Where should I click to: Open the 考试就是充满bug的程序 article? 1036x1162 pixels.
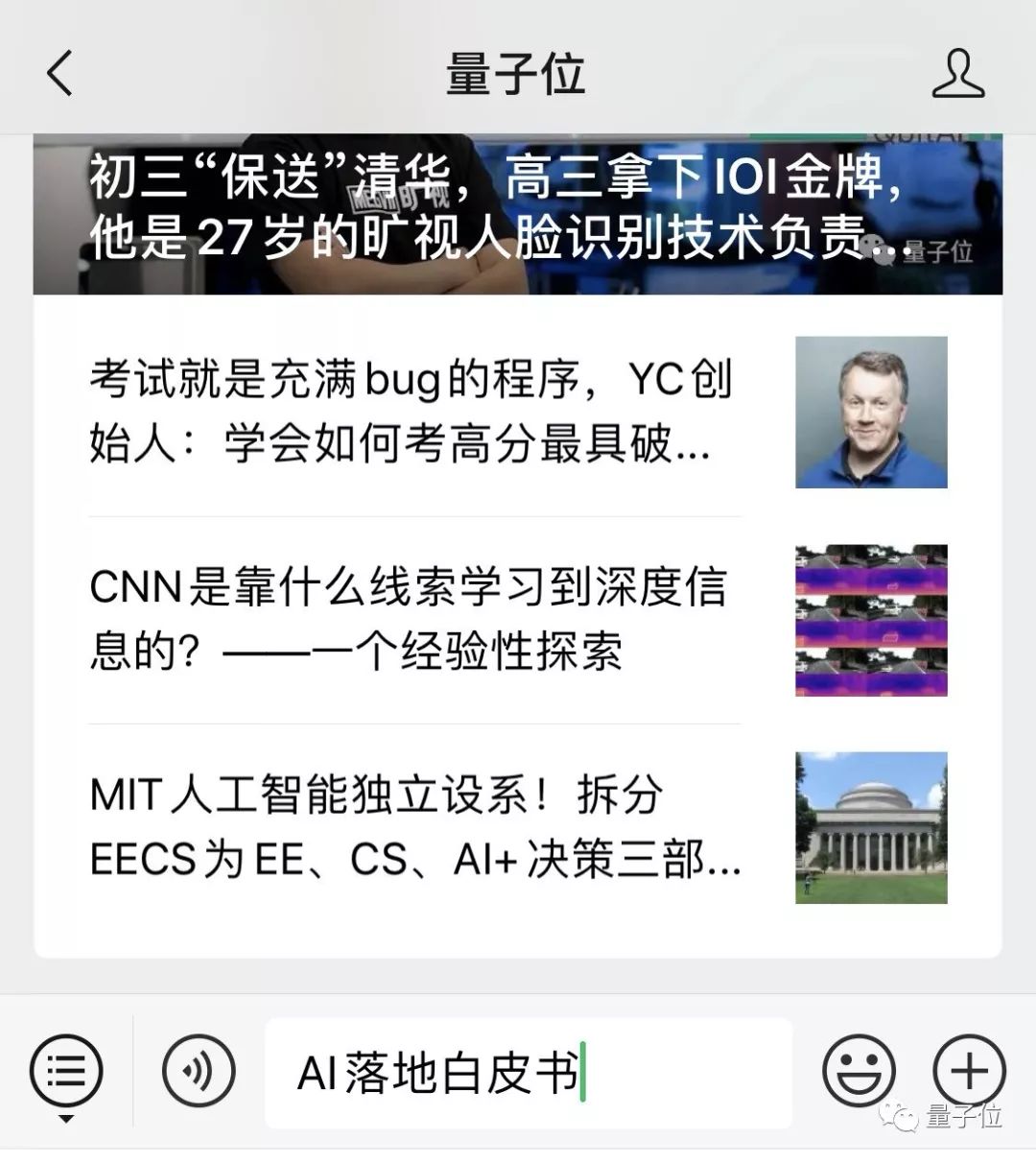pos(414,412)
